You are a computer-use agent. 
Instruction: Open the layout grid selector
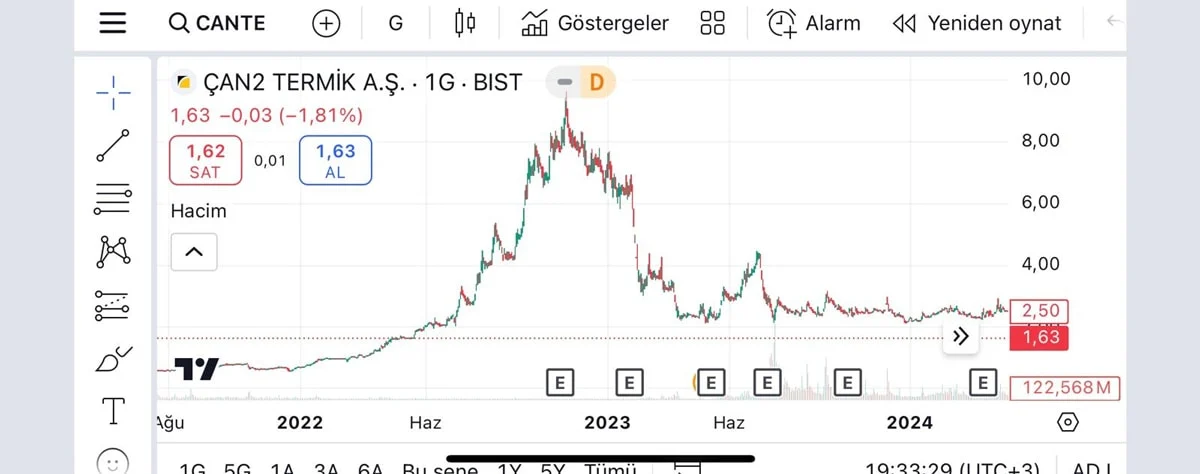tap(712, 23)
